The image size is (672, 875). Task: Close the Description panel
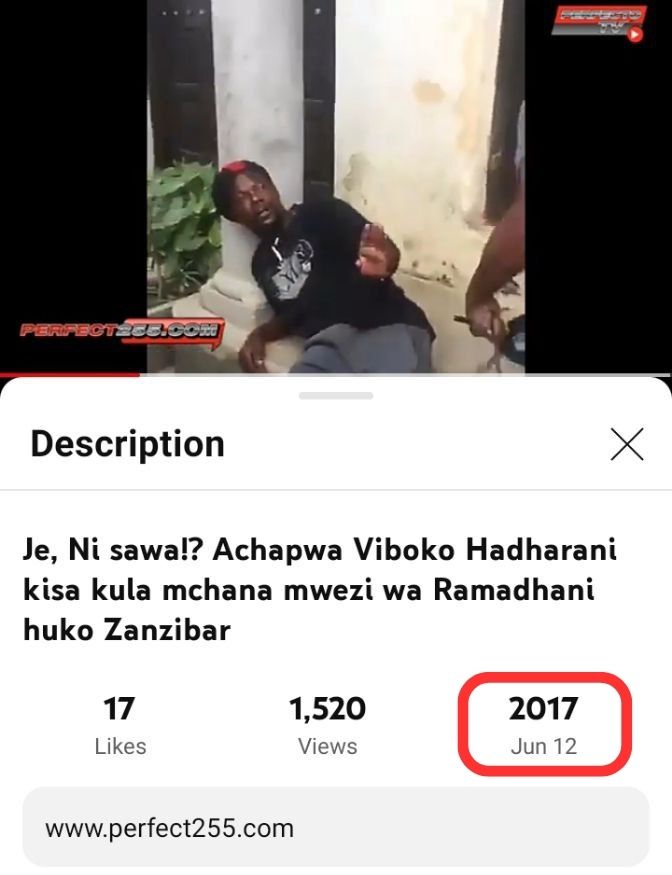[x=627, y=444]
